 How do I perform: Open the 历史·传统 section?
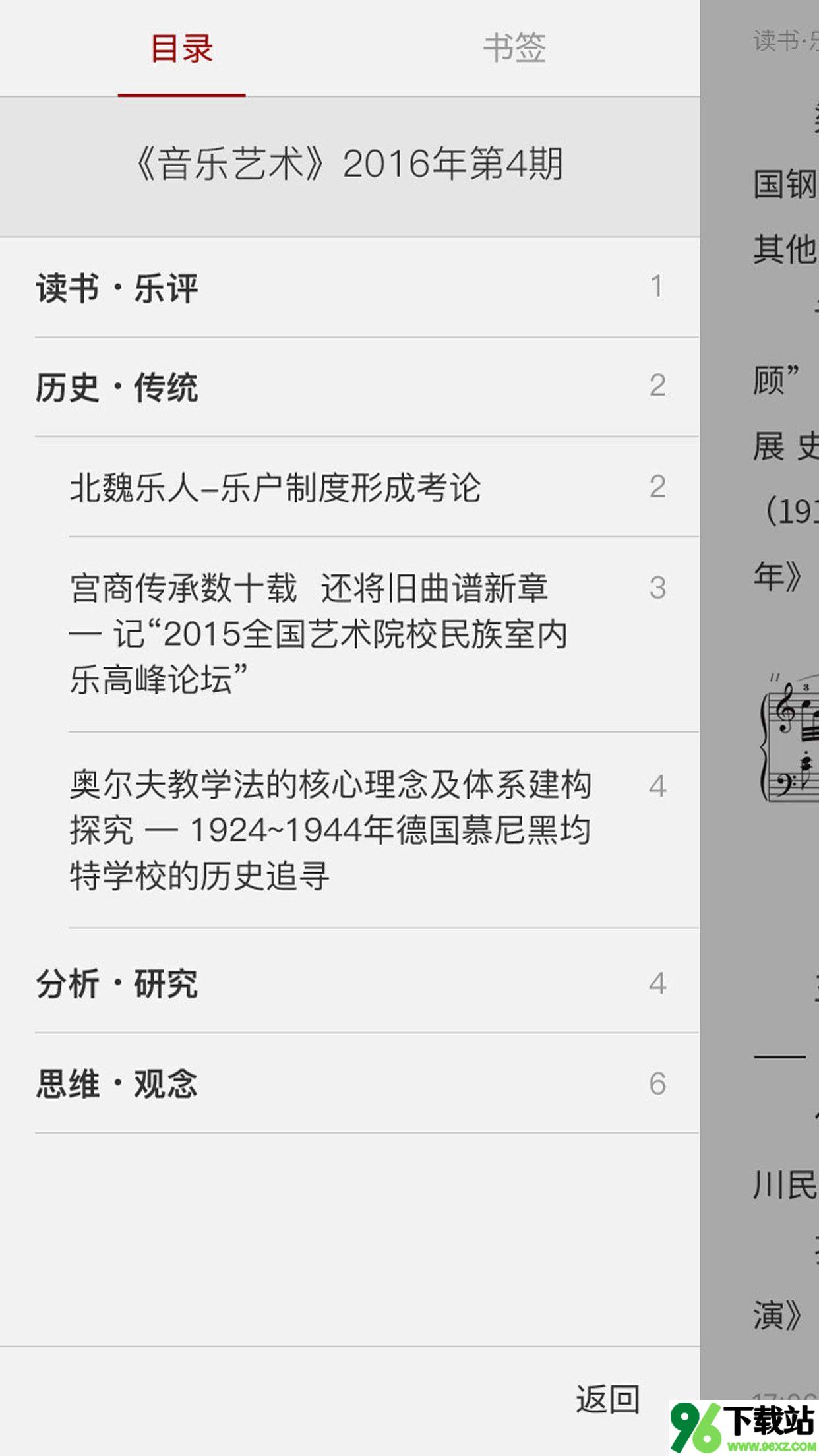pyautogui.click(x=349, y=387)
